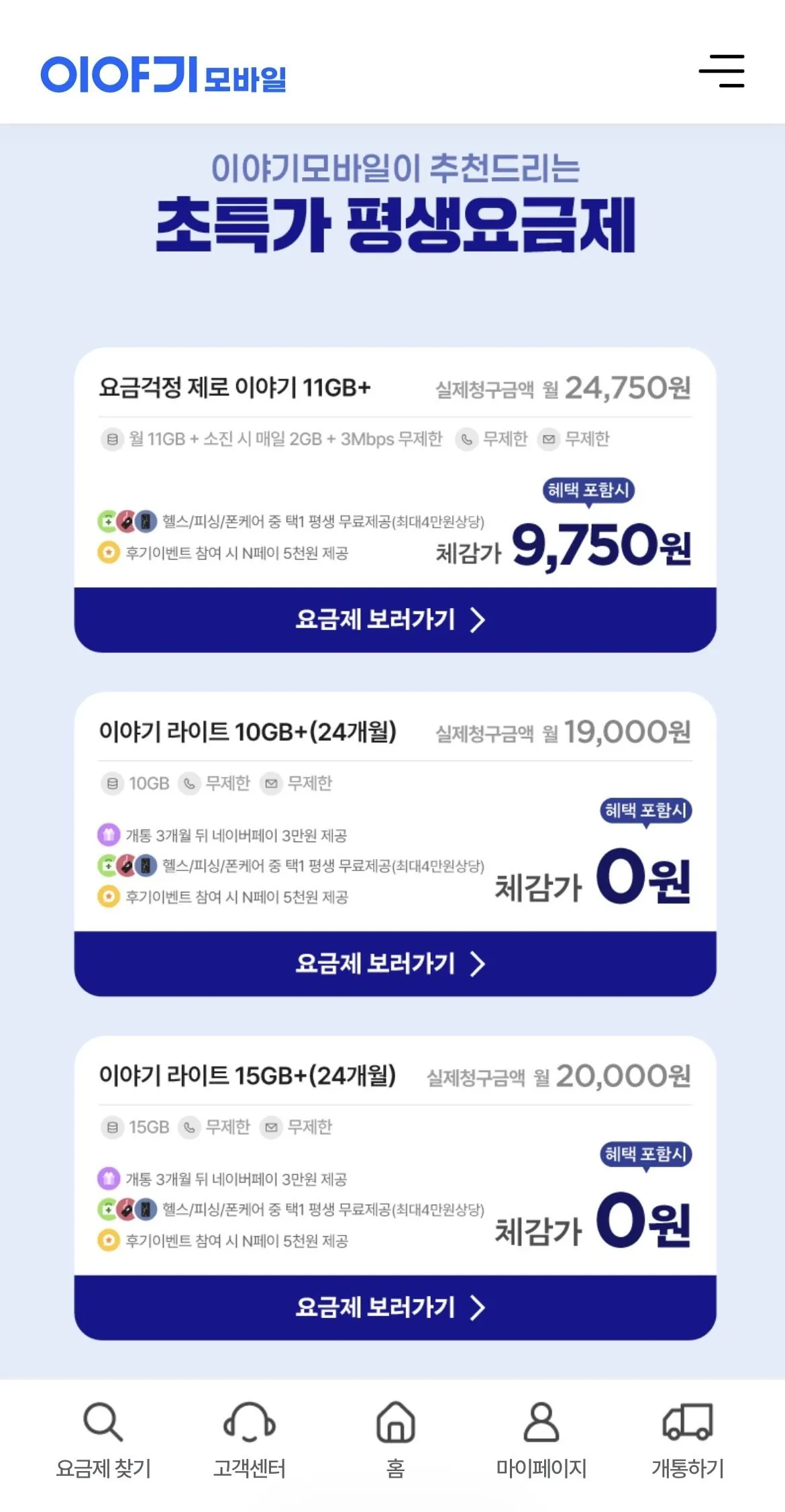Tap the 혜택 포함시 badge above 9,750원

pyautogui.click(x=588, y=491)
